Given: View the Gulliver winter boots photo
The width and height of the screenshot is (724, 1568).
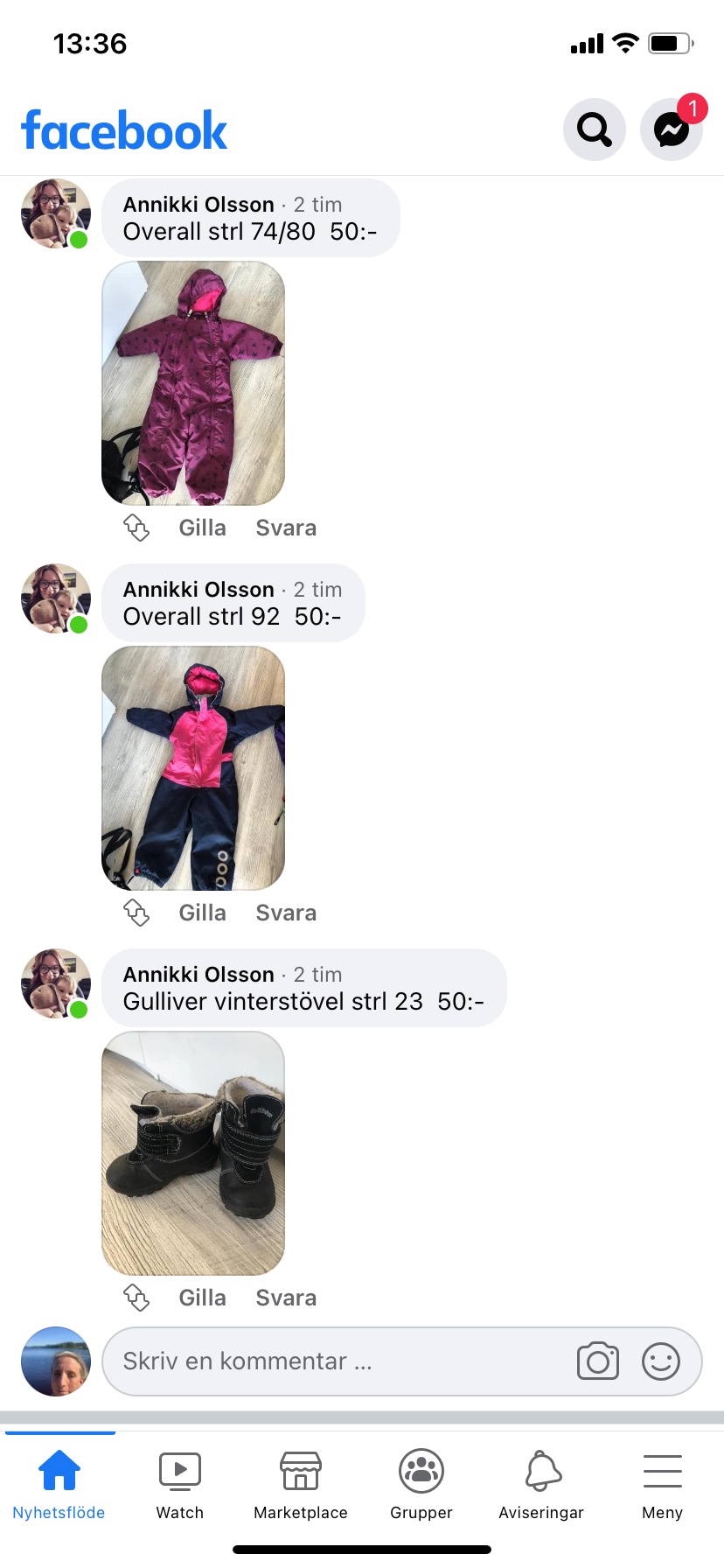Looking at the screenshot, I should (193, 1153).
